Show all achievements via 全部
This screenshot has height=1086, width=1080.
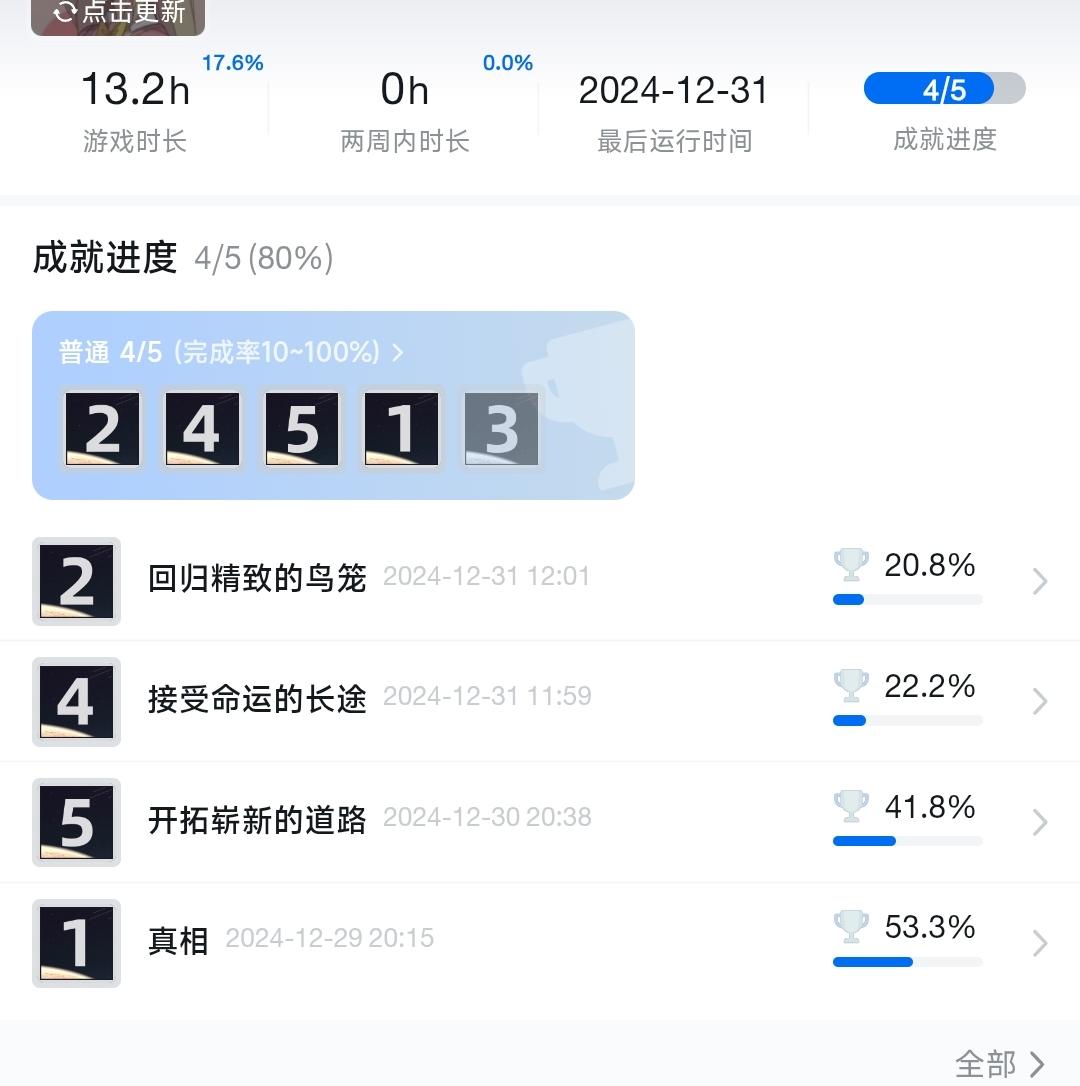(x=1000, y=1063)
